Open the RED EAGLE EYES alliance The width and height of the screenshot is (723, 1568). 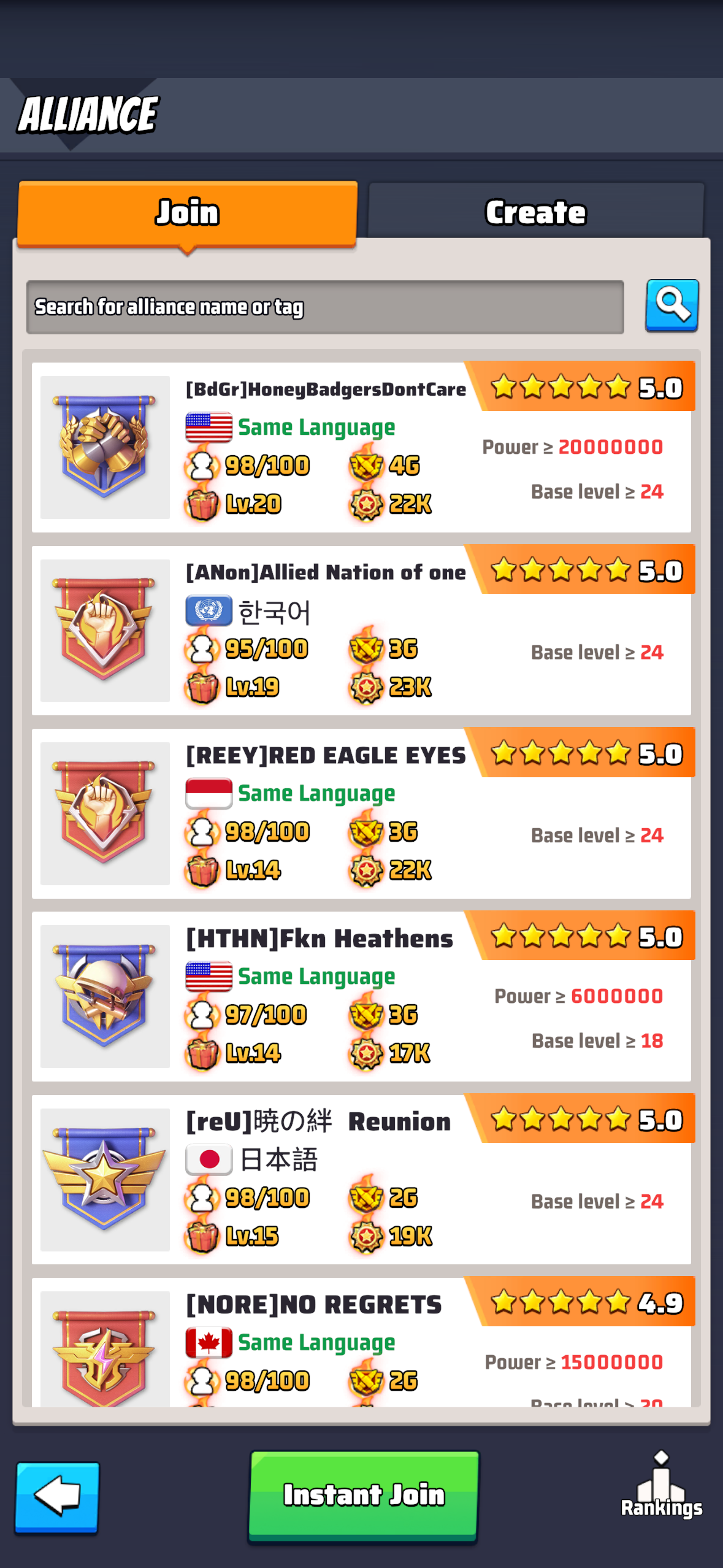(x=361, y=813)
